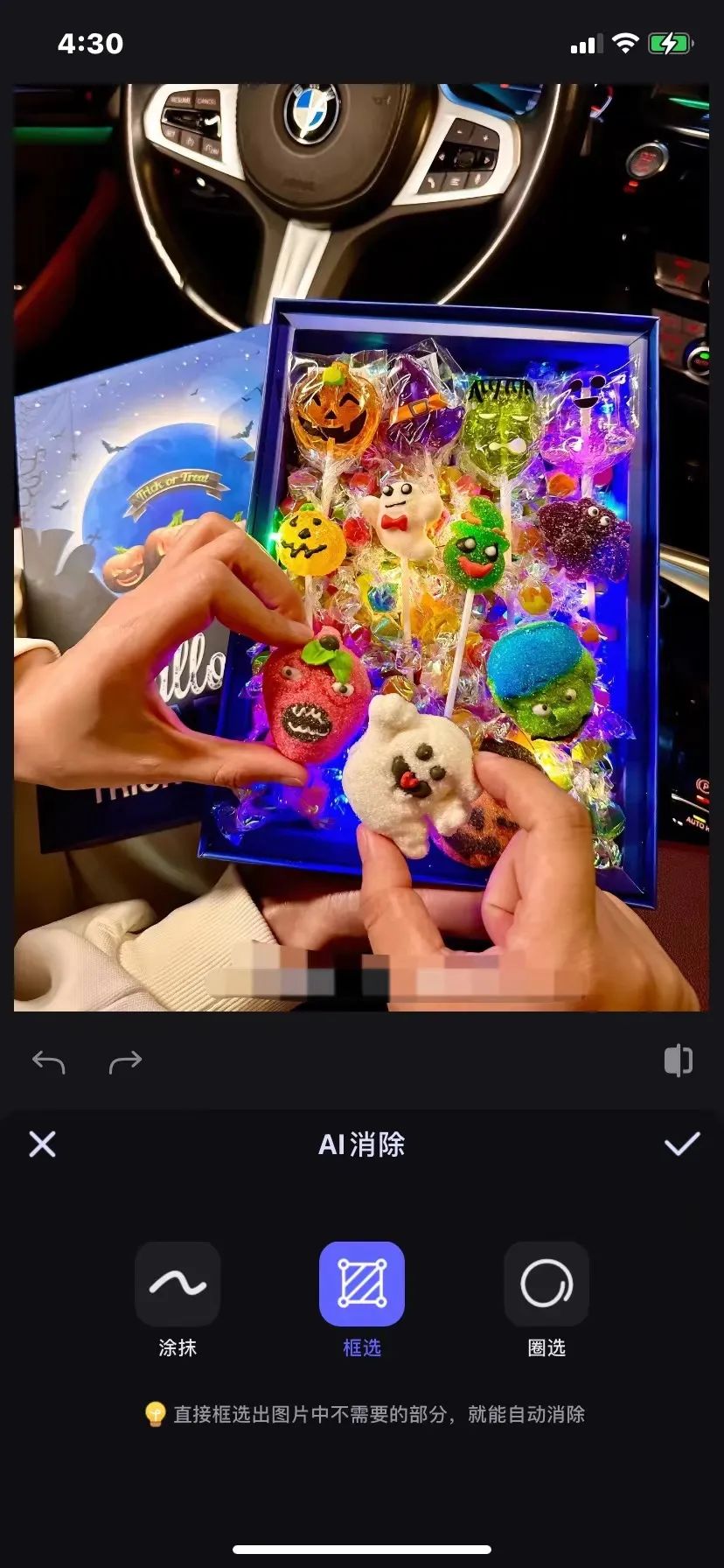The height and width of the screenshot is (1568, 724).
Task: Tap the before/after split comparison icon
Action: 677,1060
